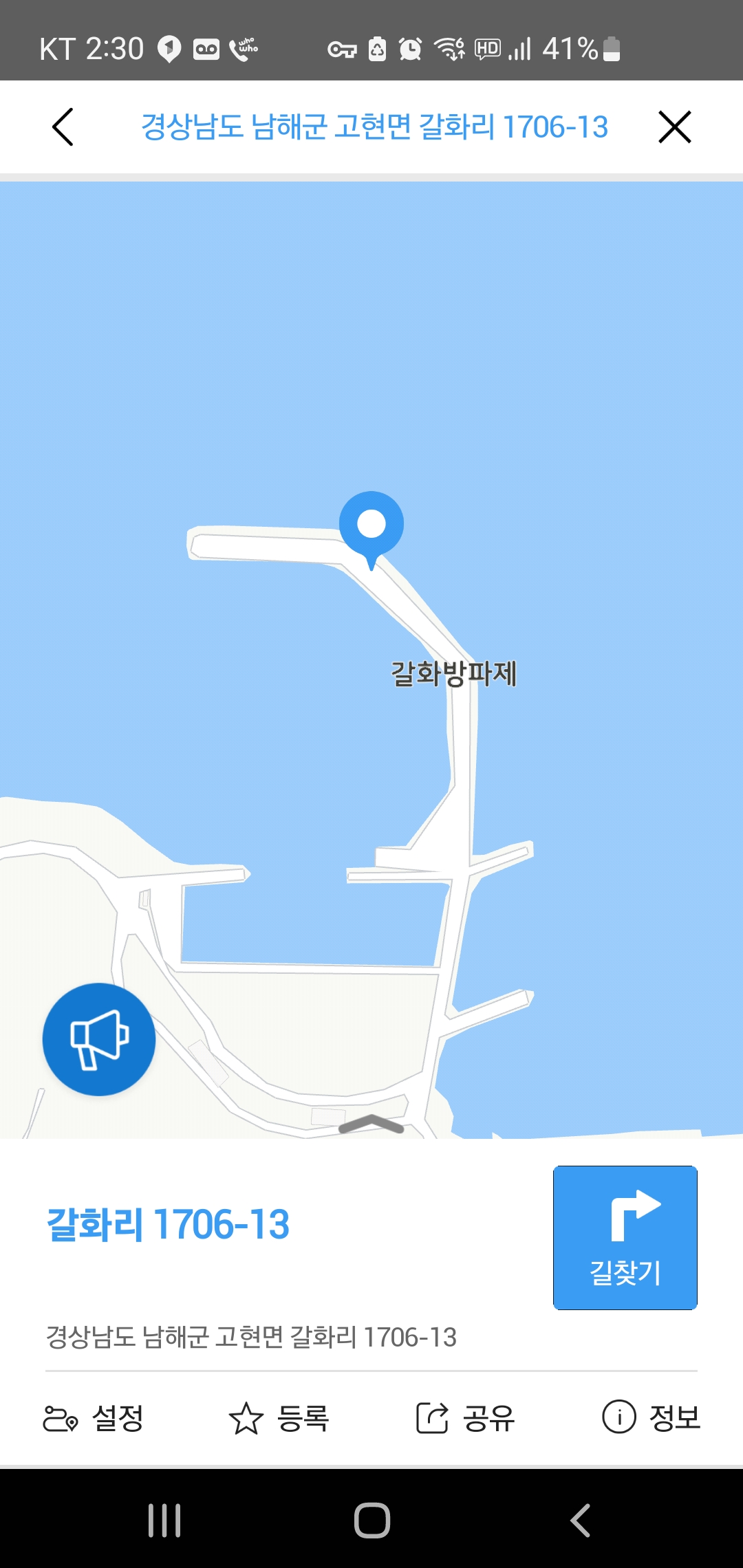Tap the address search field at top

click(374, 127)
